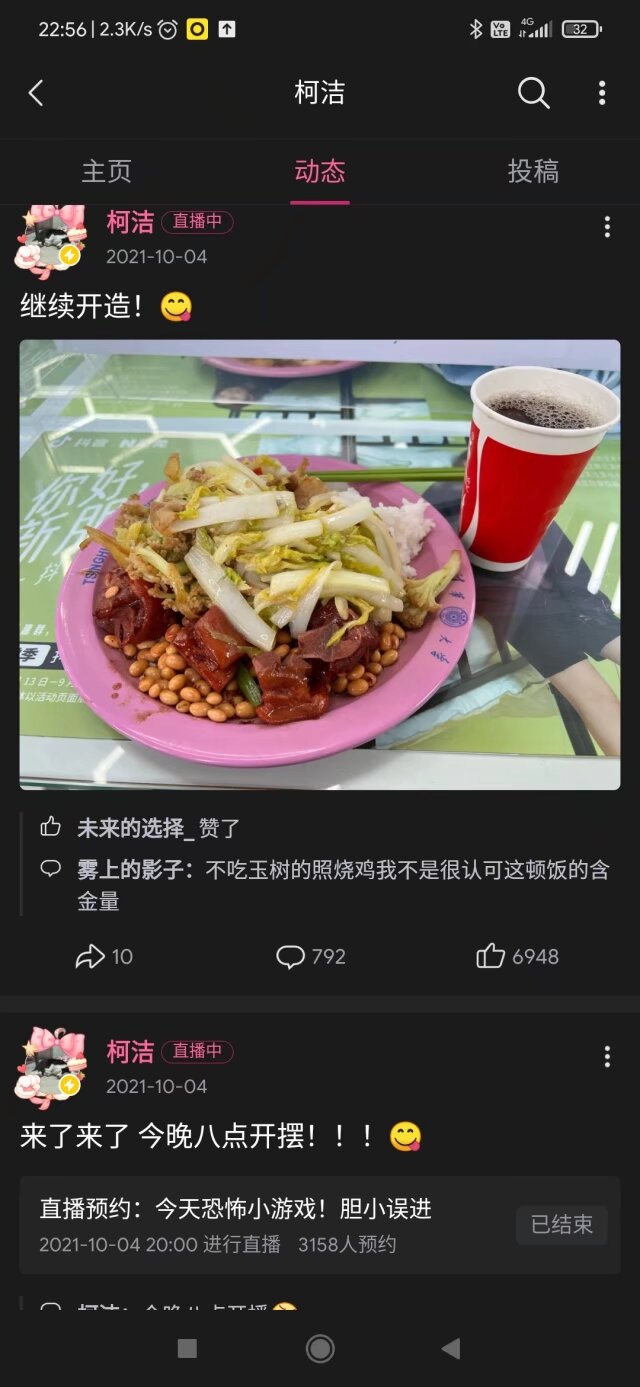Open options menu for 今晚八点开摆 post

[607, 1057]
